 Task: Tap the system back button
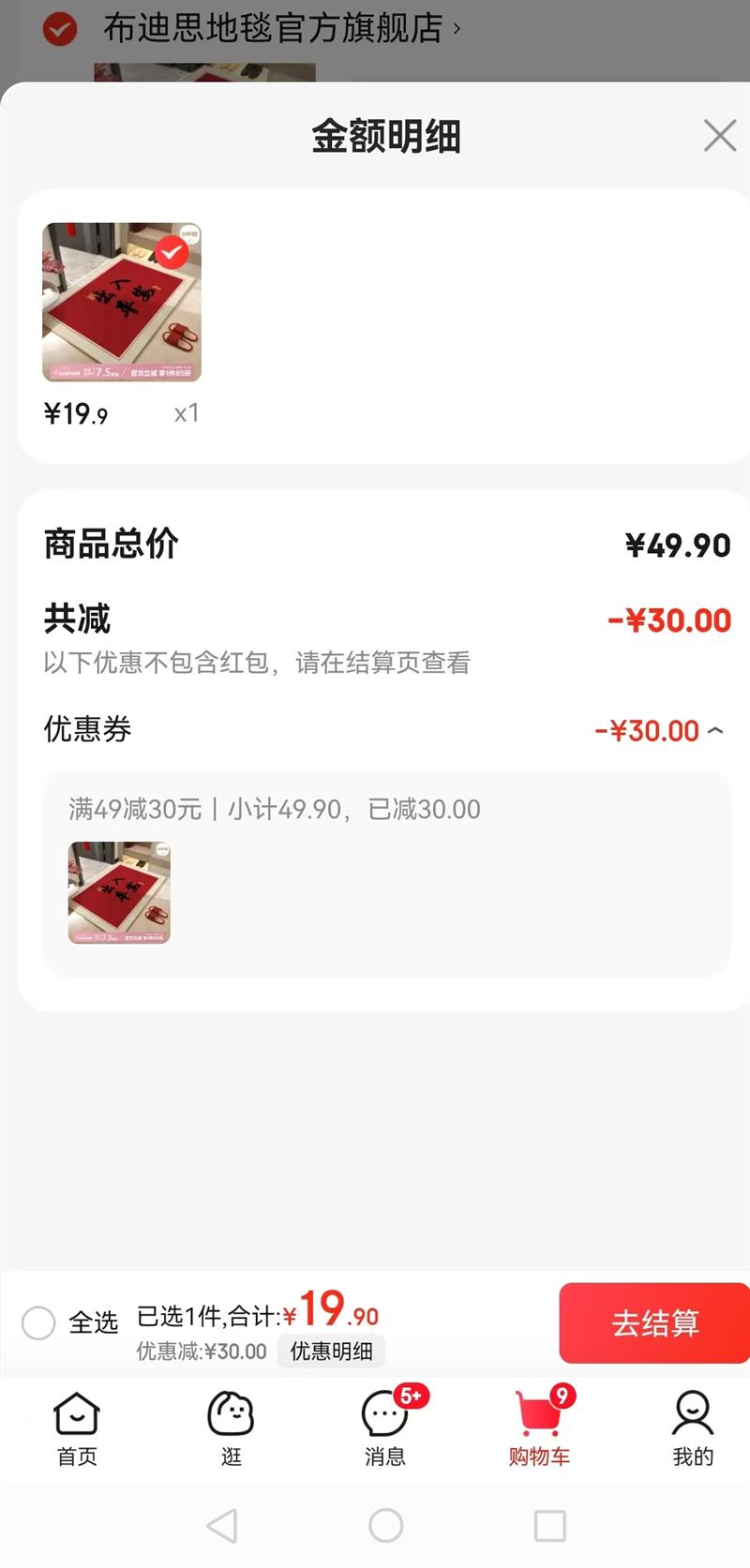click(222, 1526)
